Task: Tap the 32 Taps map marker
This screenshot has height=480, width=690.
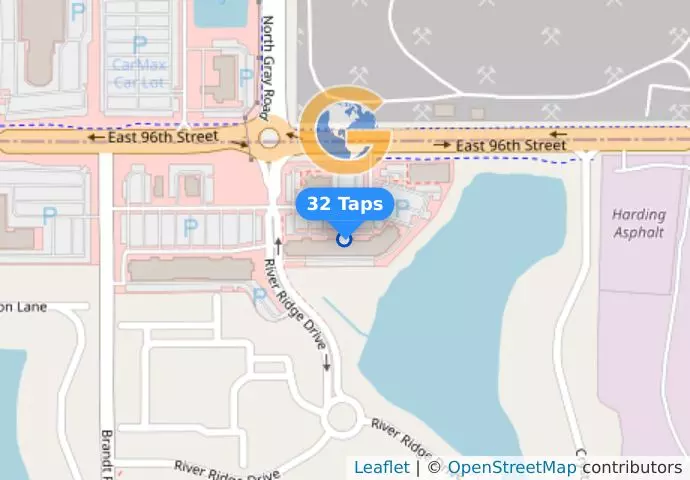Action: (x=345, y=239)
